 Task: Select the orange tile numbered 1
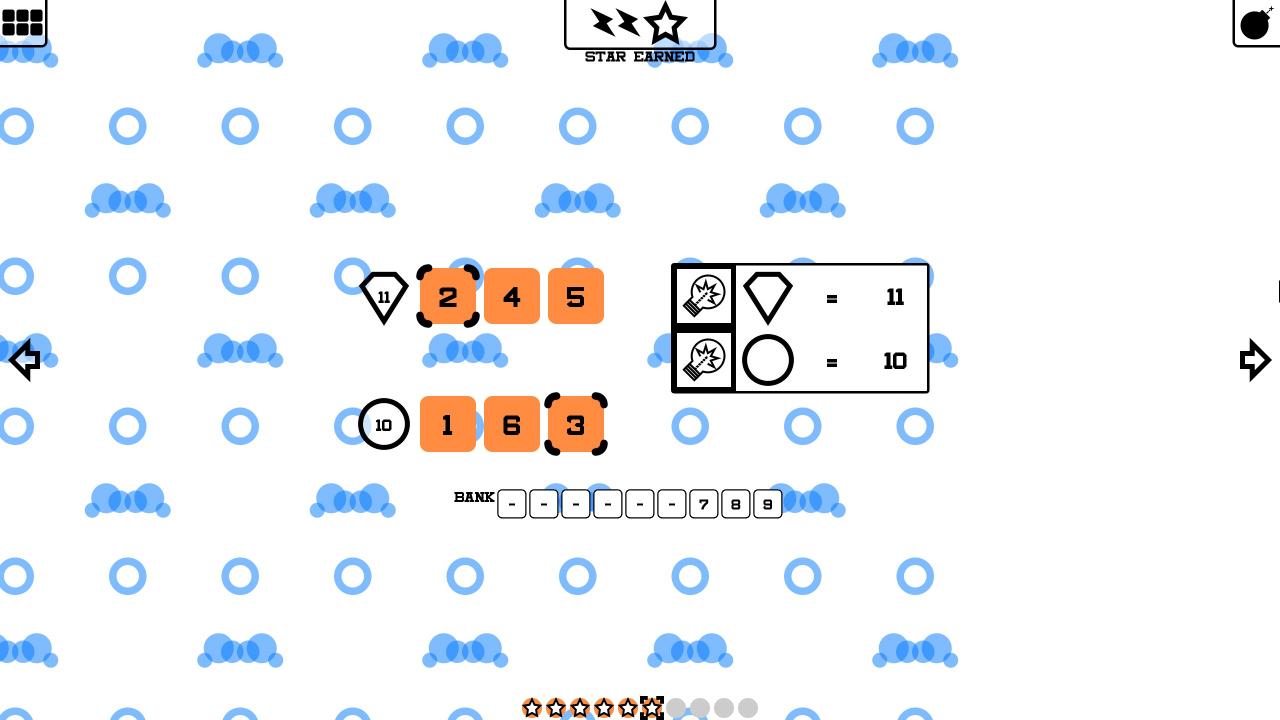pos(448,425)
